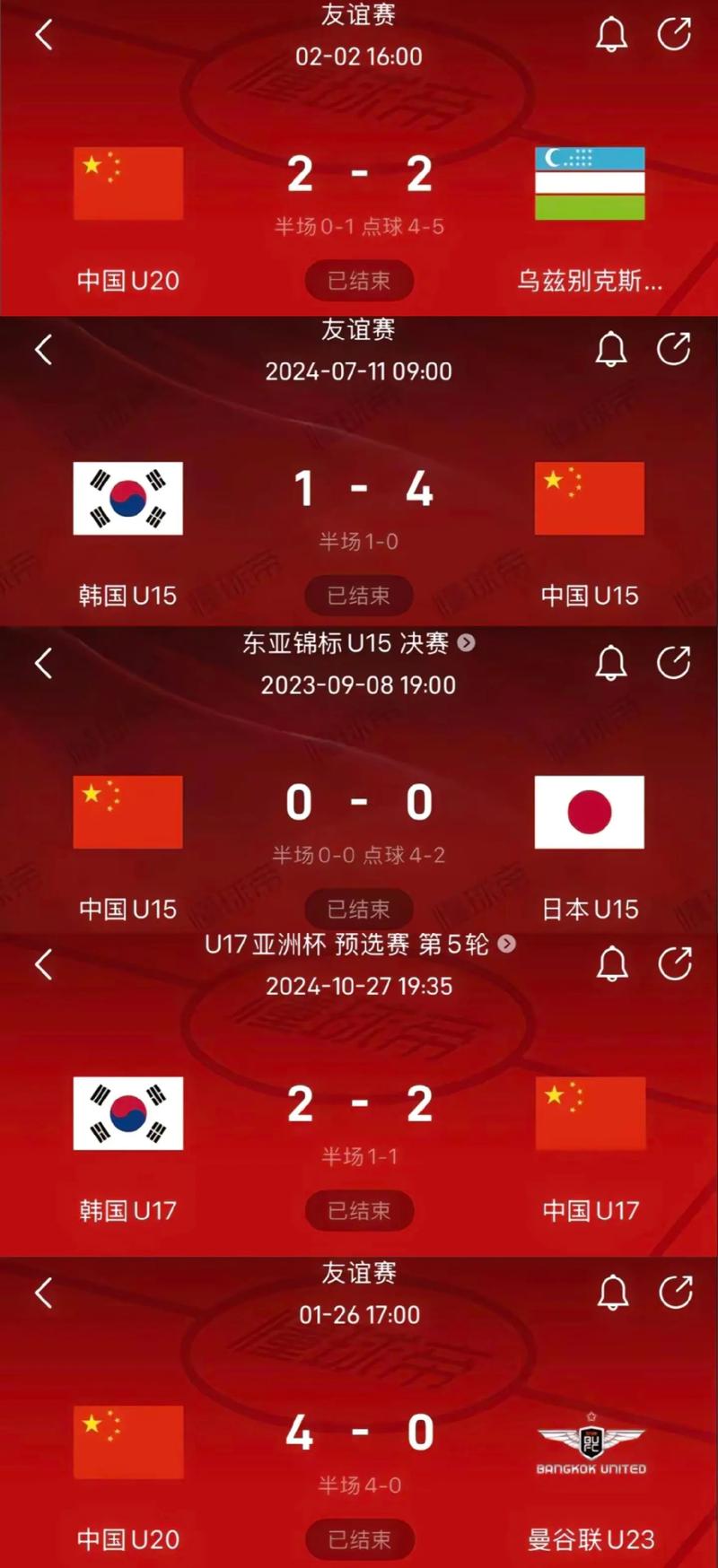This screenshot has width=718, height=1568.
Task: Select the Korea flag beside 韩国 U17
Action: coord(127,1114)
